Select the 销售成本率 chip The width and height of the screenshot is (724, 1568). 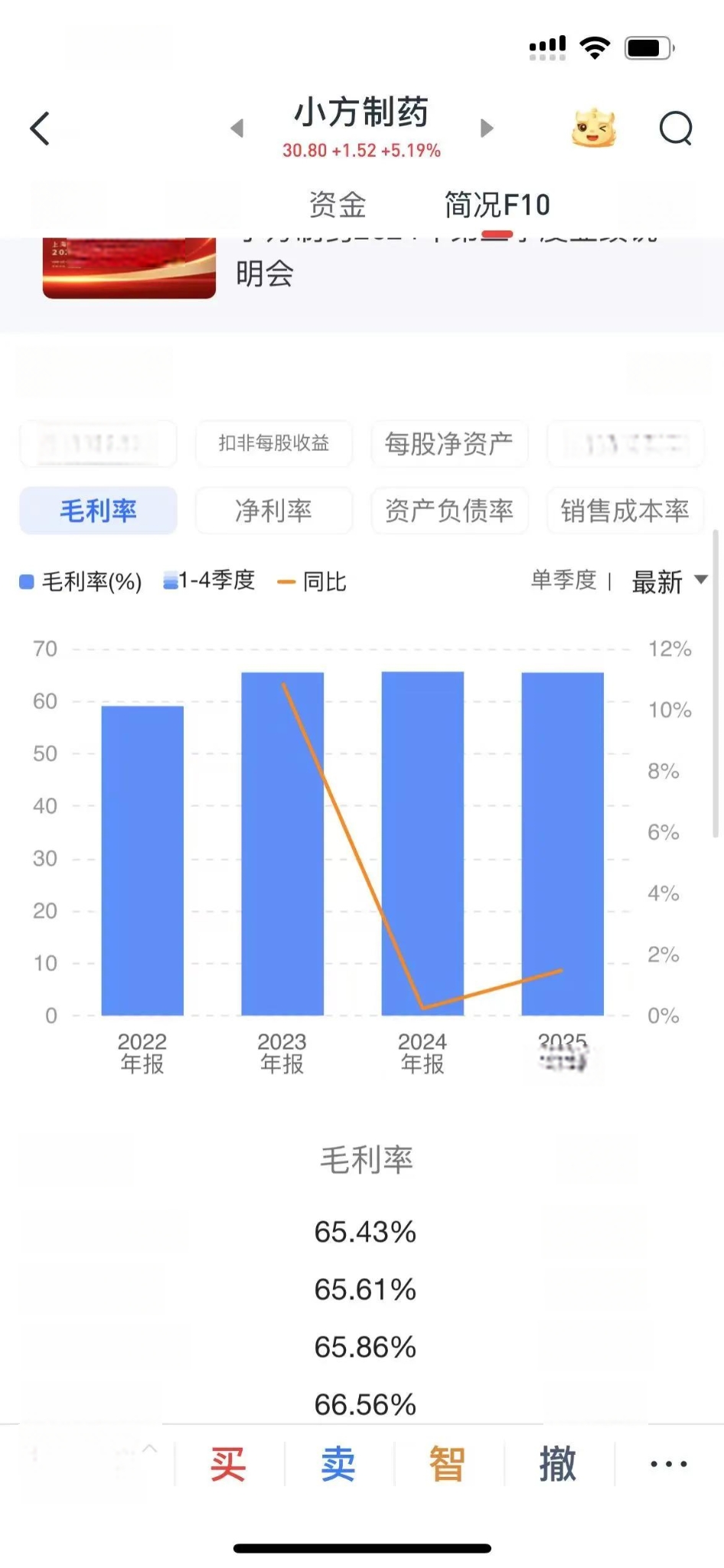click(625, 511)
